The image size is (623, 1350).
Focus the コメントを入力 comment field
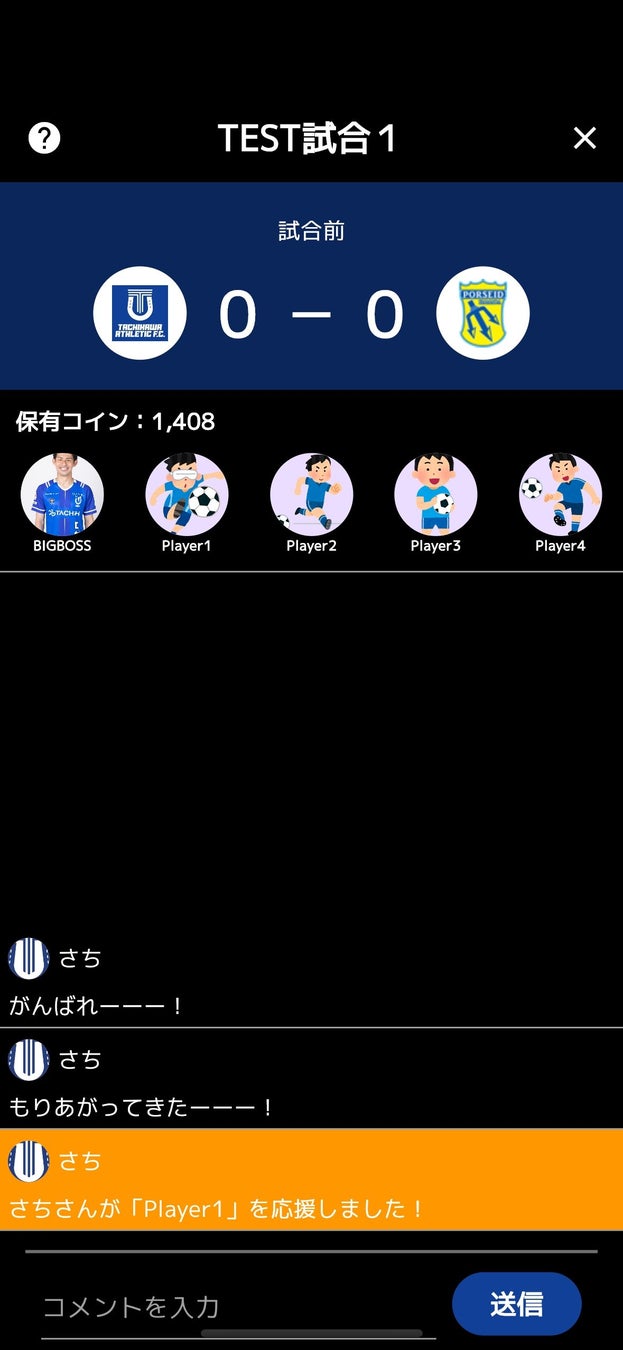pos(238,1306)
